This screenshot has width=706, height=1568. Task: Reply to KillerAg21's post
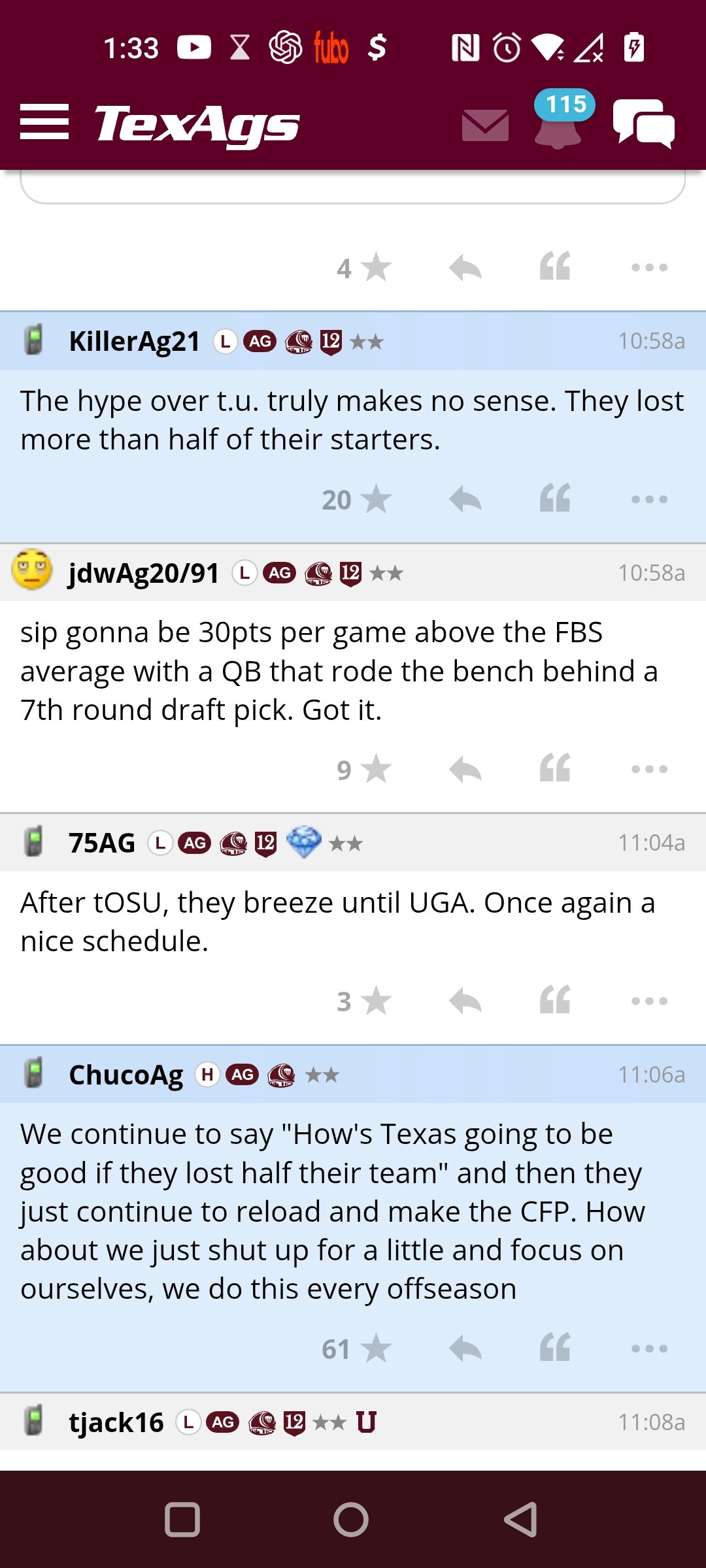click(465, 500)
